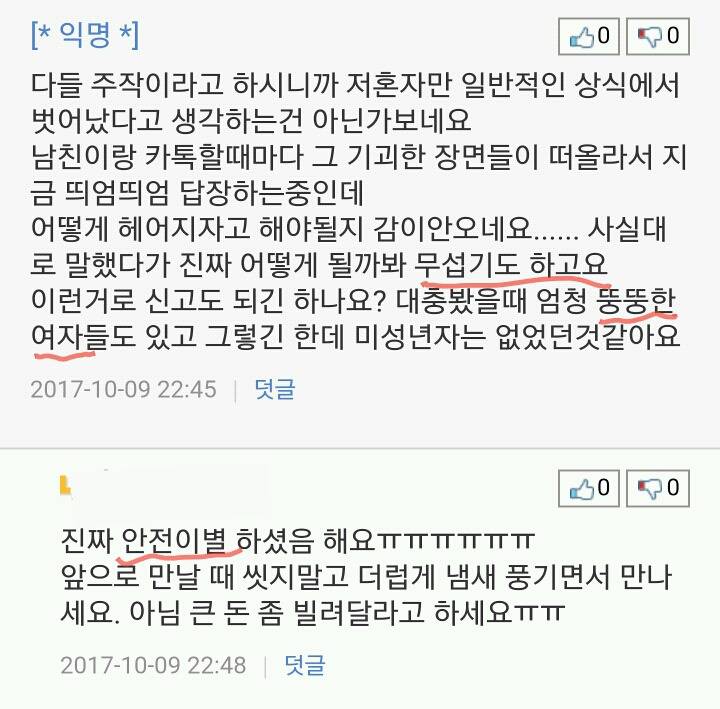The width and height of the screenshot is (720, 709).
Task: Reply via 덧글 under the 22:45 comment
Action: pyautogui.click(x=275, y=389)
